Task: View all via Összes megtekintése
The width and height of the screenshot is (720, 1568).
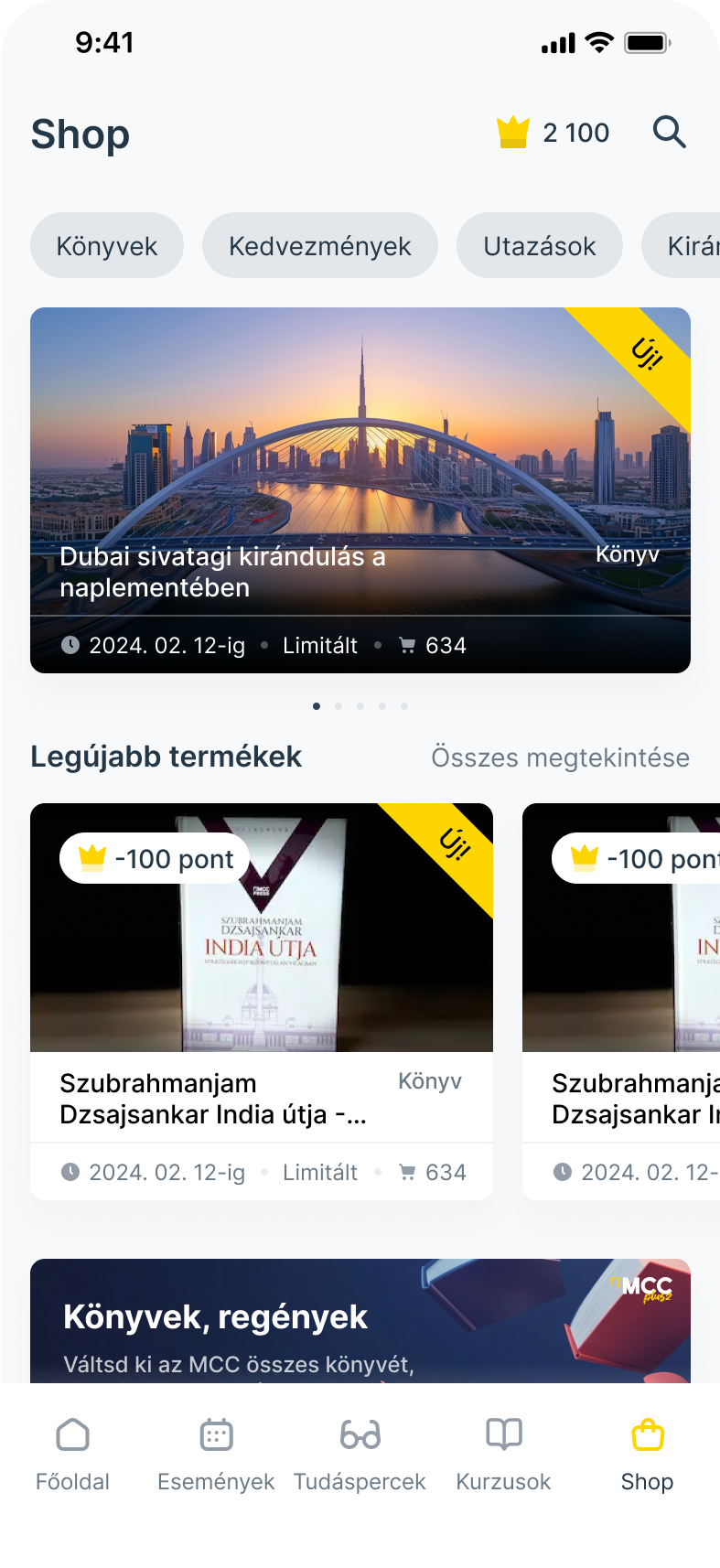Action: pos(560,757)
